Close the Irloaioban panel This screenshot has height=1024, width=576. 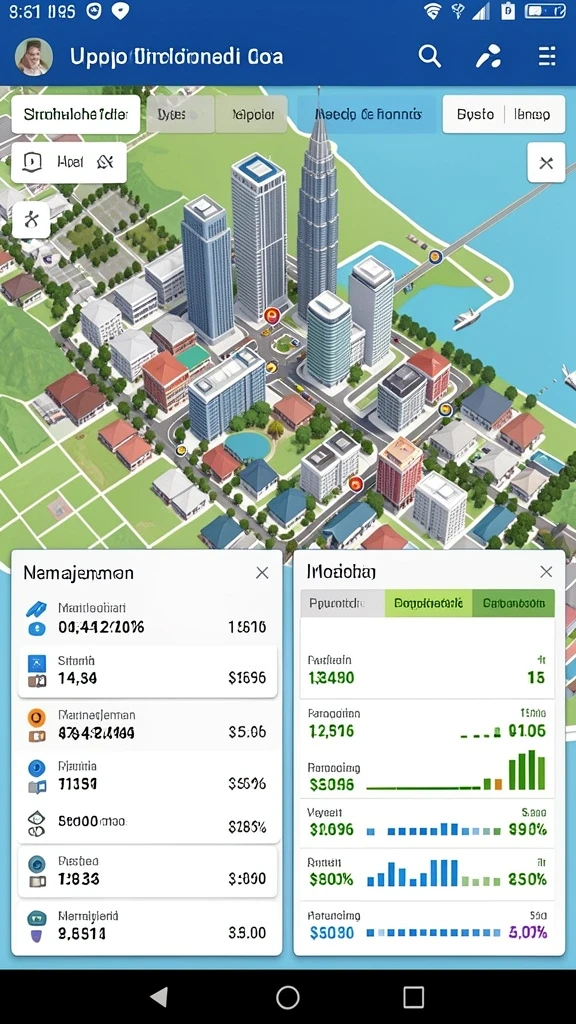546,572
